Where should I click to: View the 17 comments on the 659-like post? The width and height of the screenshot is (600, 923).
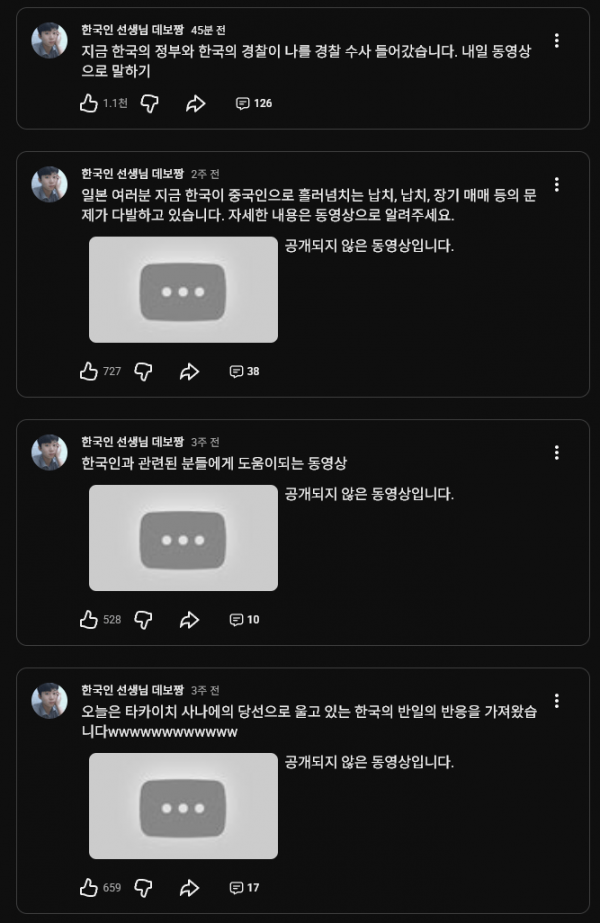tap(244, 887)
